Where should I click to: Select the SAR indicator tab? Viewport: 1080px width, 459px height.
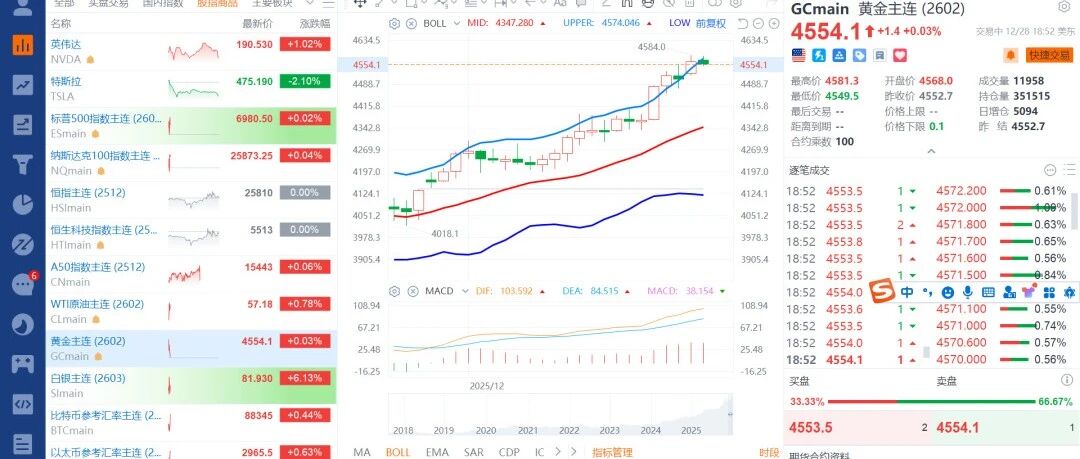[x=473, y=452]
